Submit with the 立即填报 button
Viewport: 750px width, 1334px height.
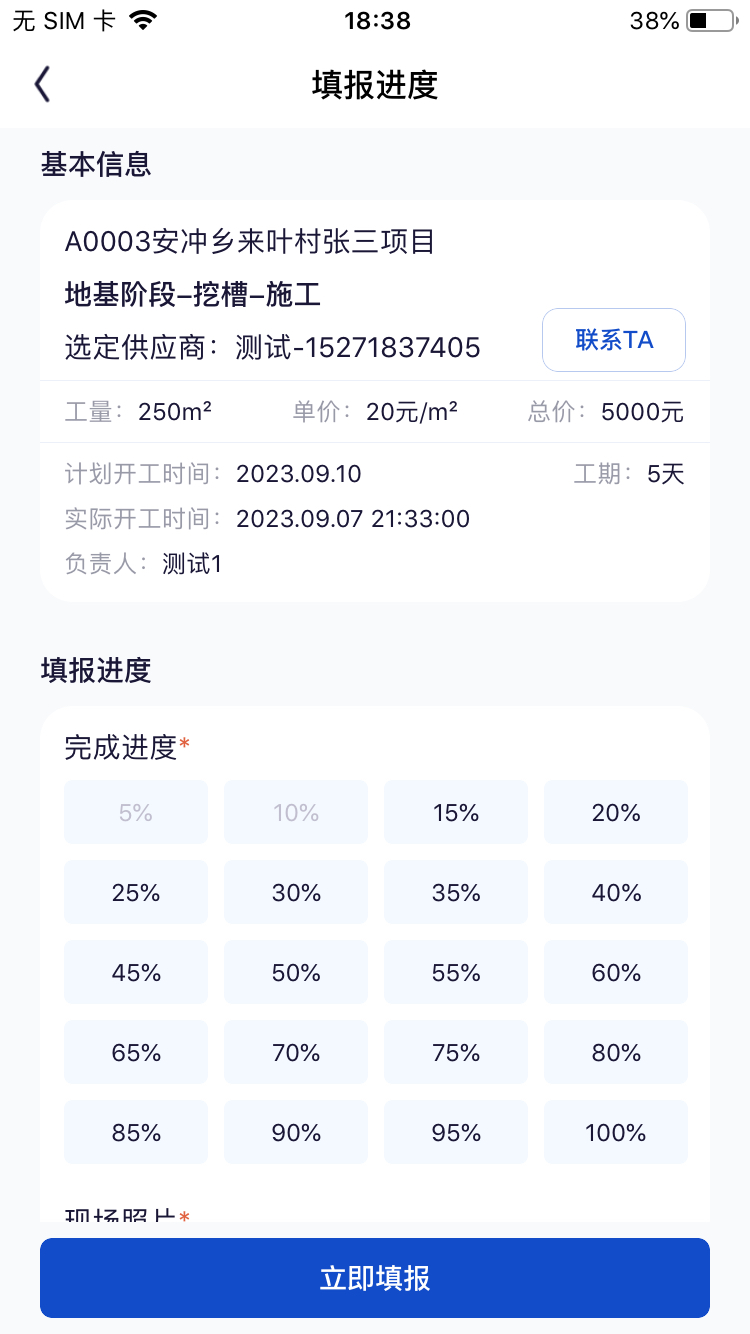pos(375,1278)
